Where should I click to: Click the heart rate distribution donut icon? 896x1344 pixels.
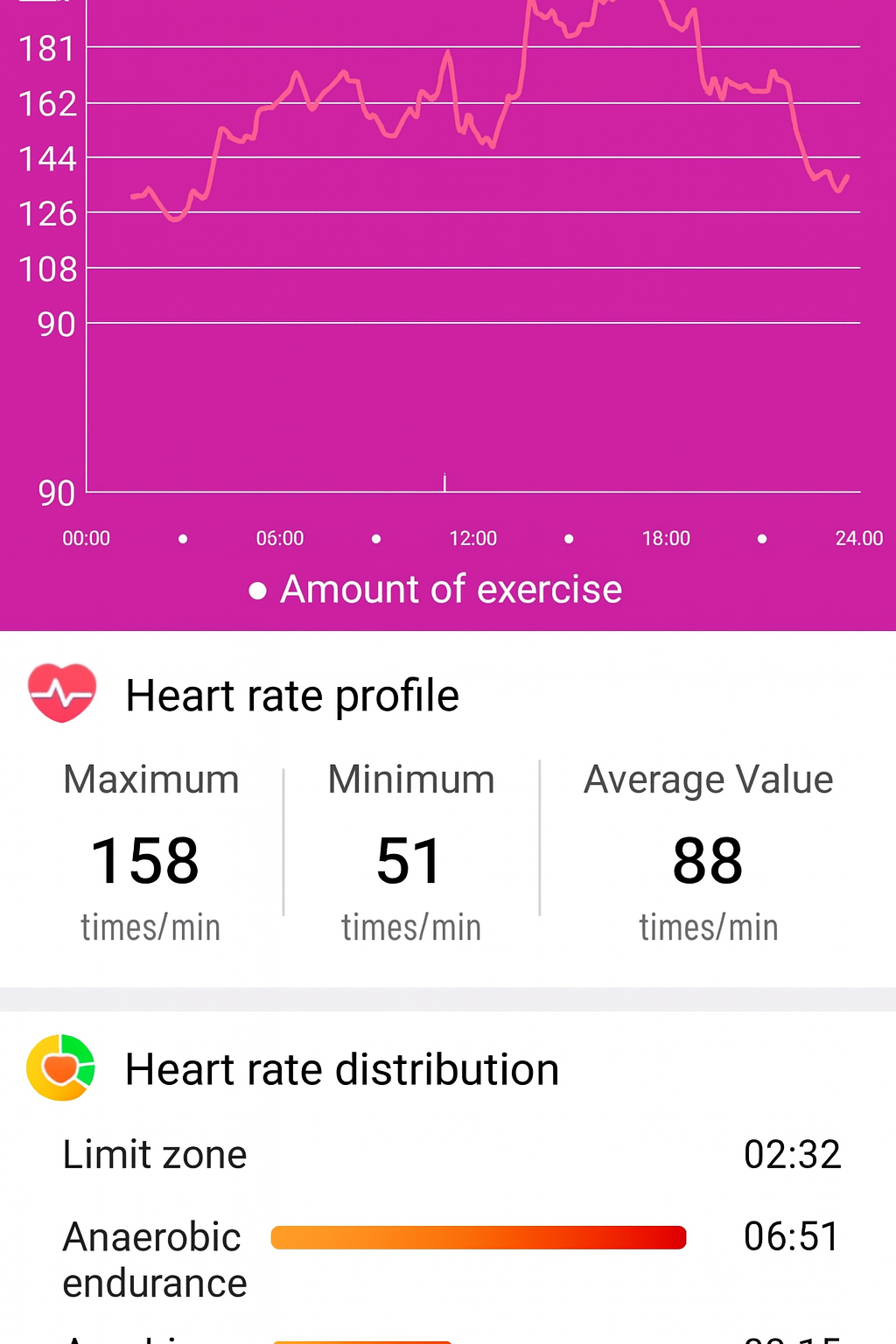pyautogui.click(x=59, y=1068)
